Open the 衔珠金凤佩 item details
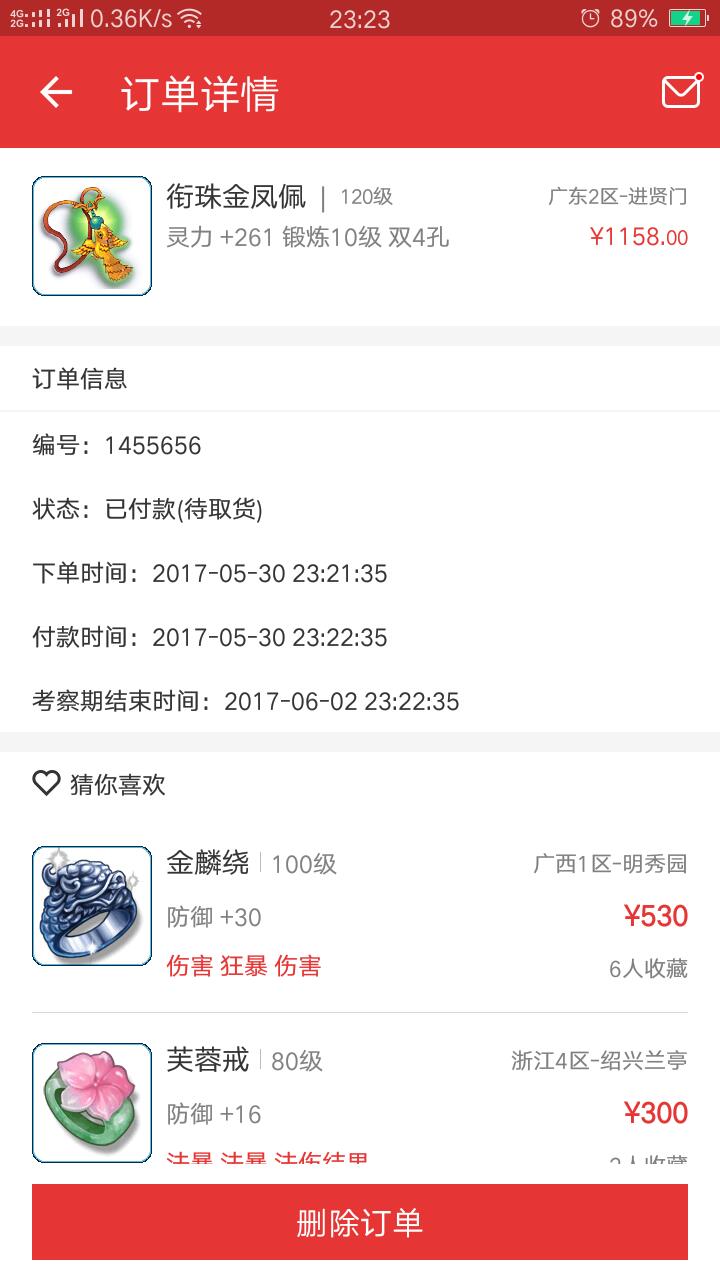This screenshot has height=1280, width=720. [x=360, y=236]
